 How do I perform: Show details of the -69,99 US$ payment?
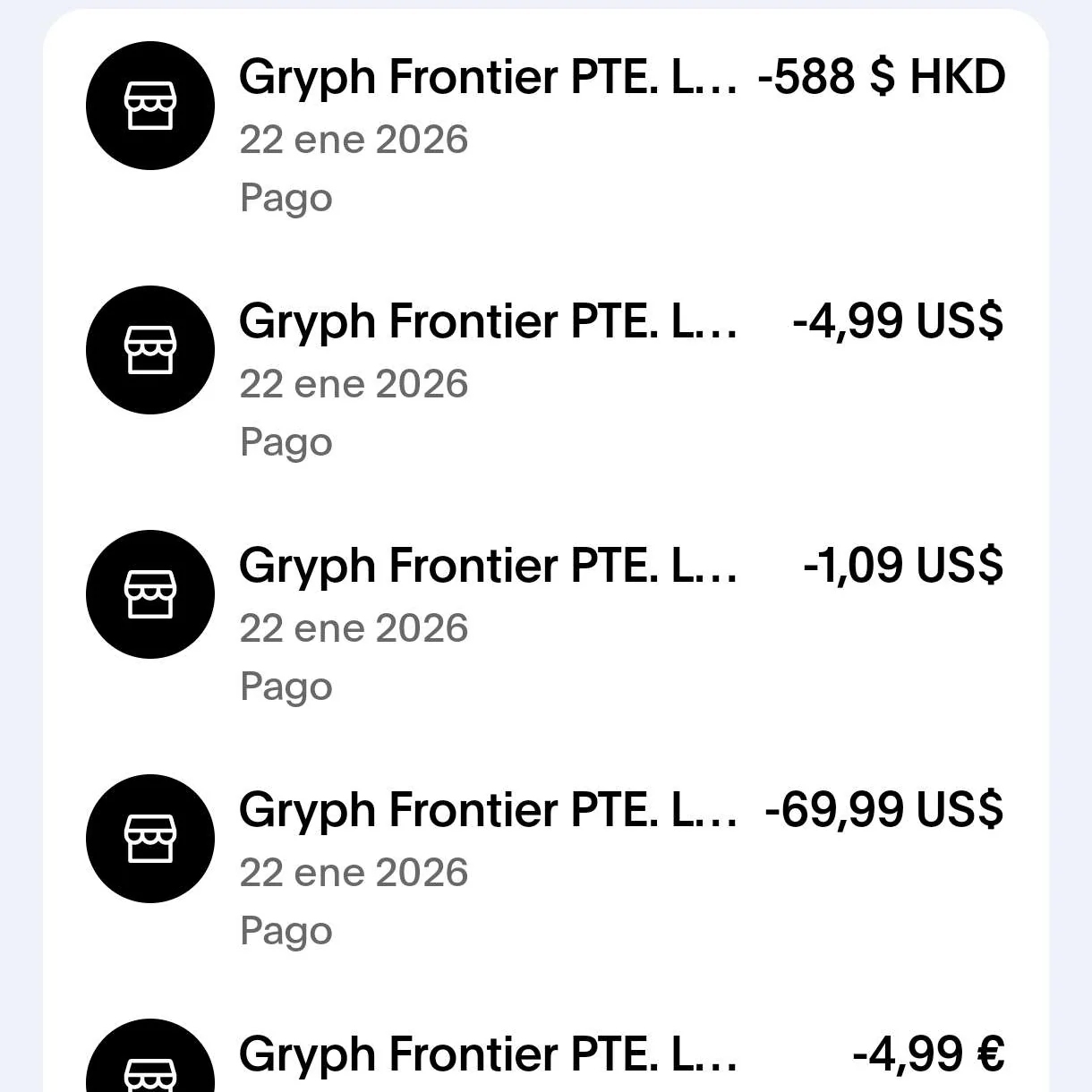pos(546,867)
